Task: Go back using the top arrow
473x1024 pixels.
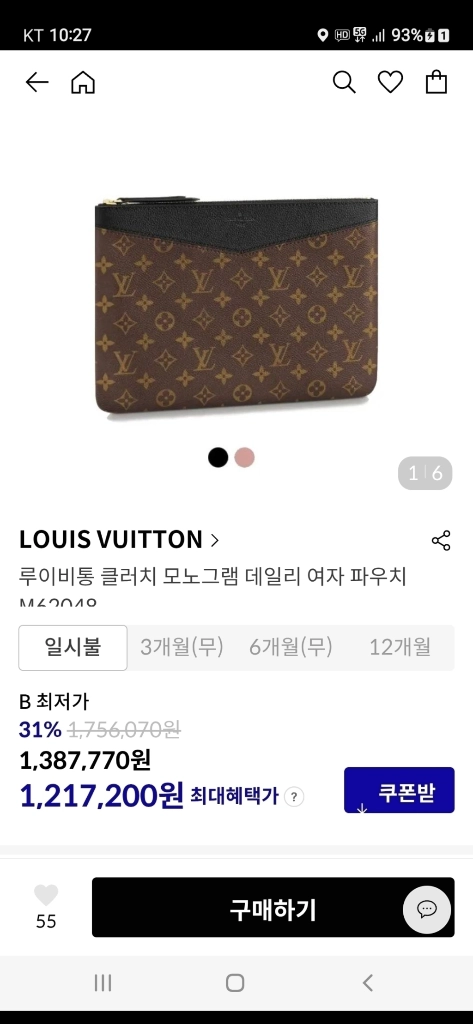Action: point(37,82)
